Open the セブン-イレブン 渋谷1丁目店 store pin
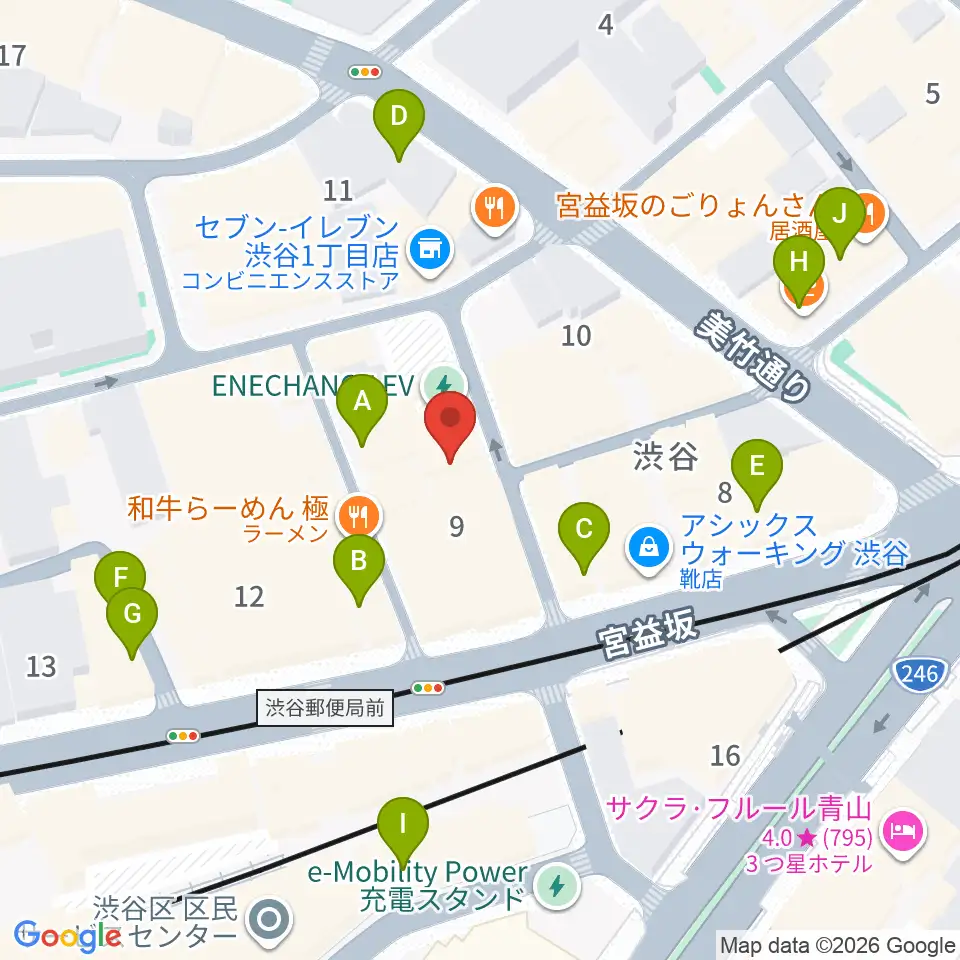 tap(430, 250)
